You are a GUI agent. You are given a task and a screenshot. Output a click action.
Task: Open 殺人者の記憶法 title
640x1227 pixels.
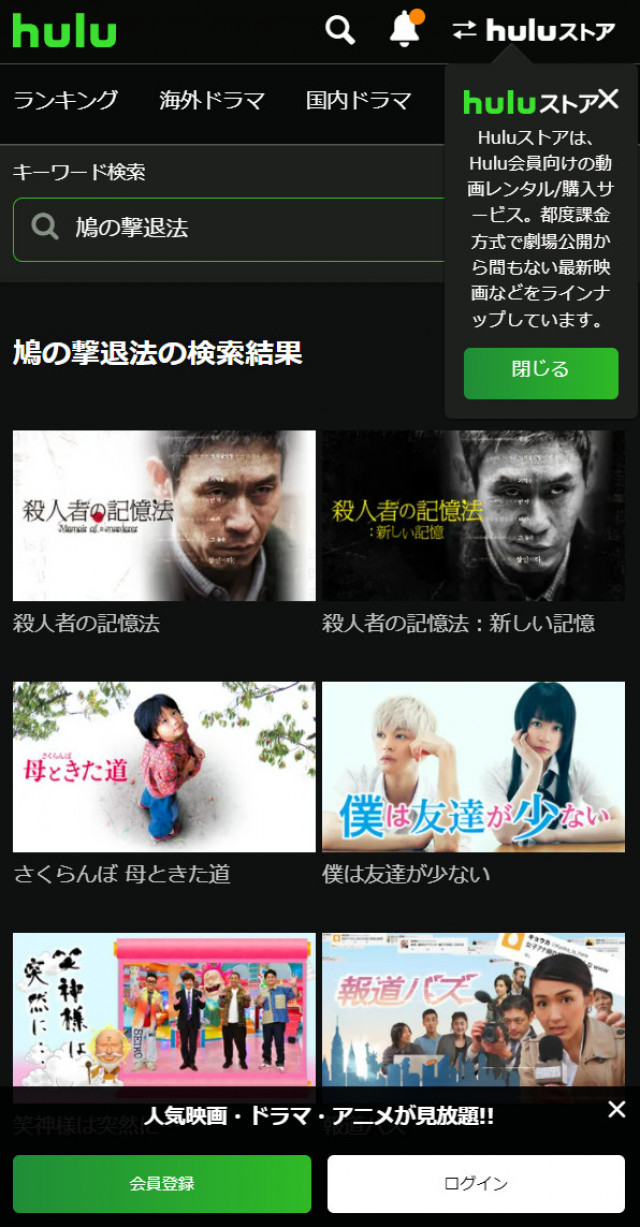click(x=164, y=516)
